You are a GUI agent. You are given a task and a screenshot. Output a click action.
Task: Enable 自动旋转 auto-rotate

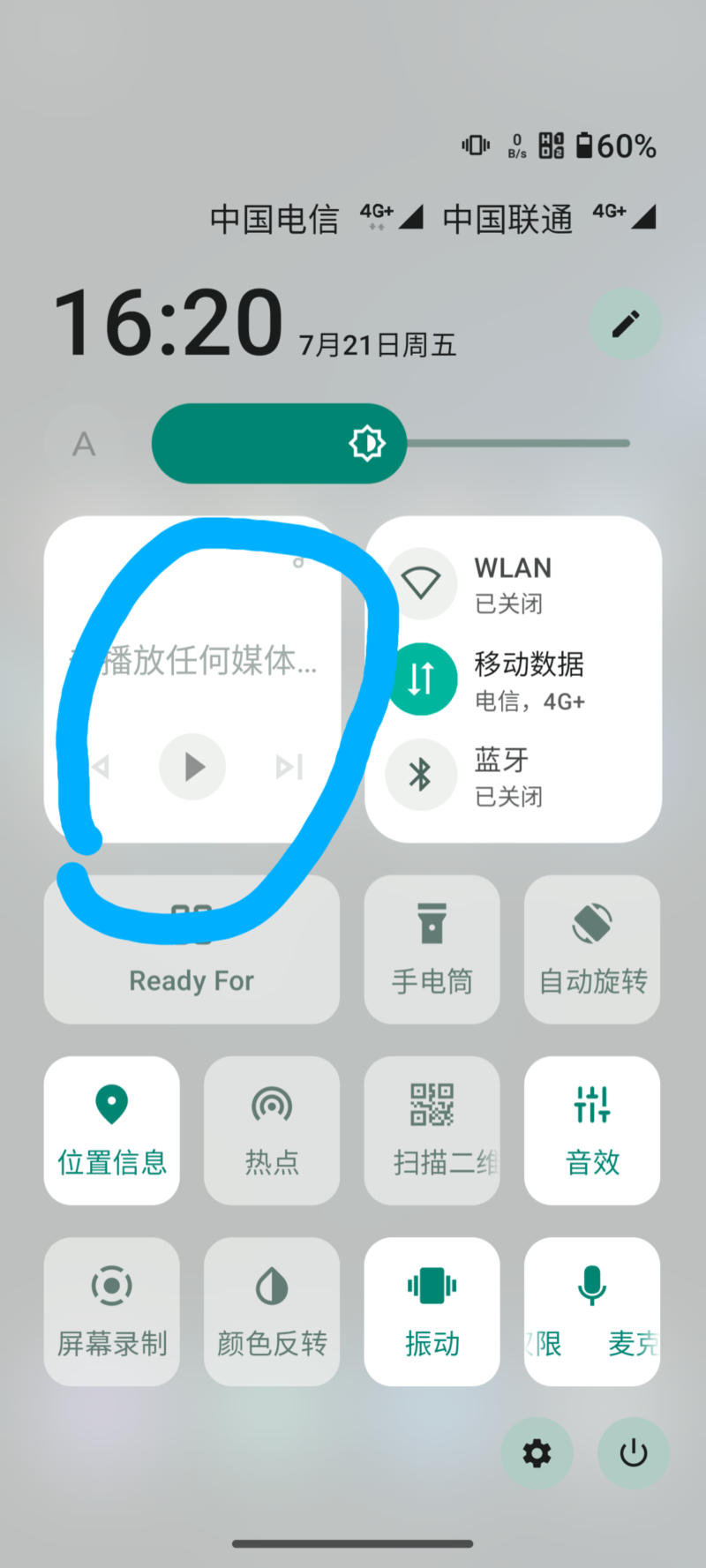tap(592, 949)
